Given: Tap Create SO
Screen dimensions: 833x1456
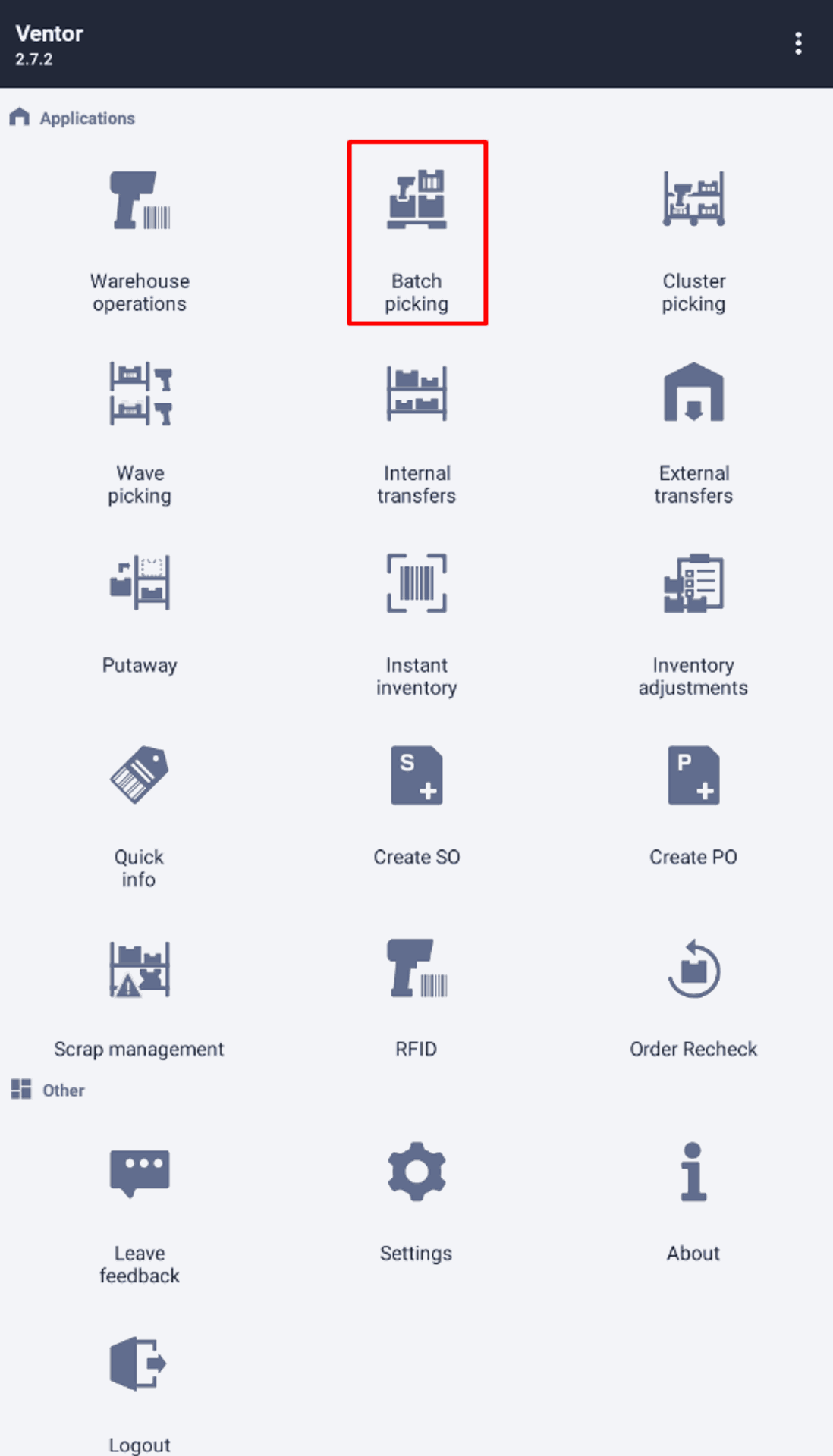Looking at the screenshot, I should point(416,805).
